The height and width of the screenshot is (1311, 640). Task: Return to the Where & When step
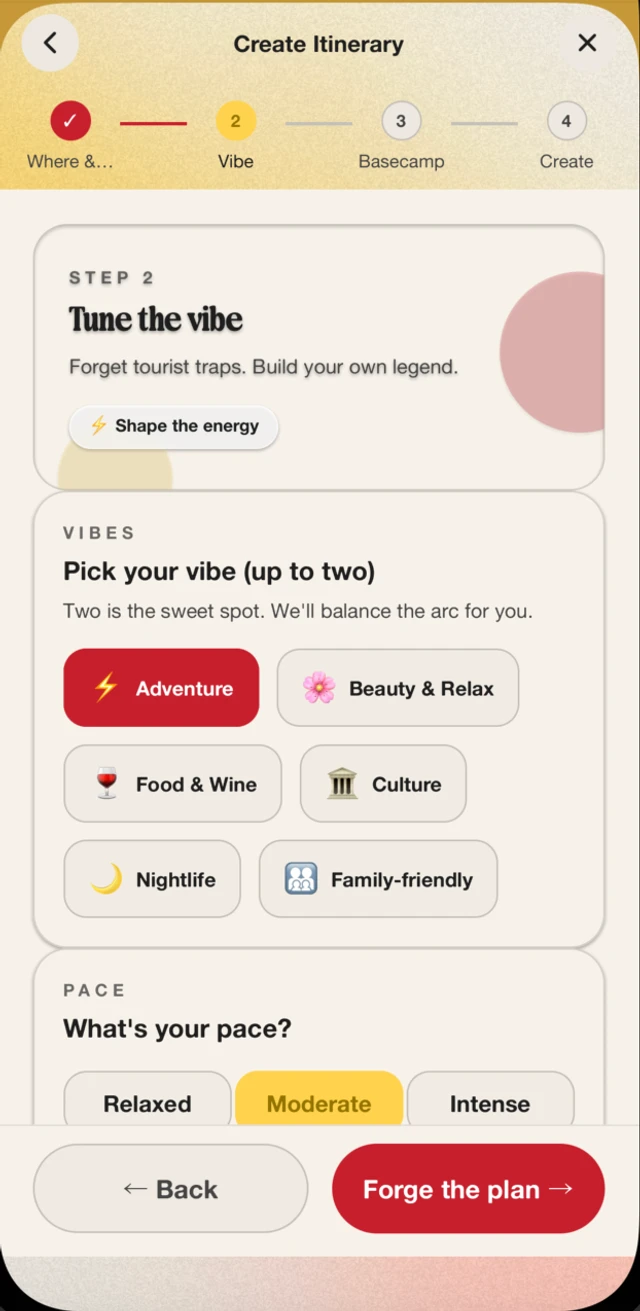[x=70, y=122]
